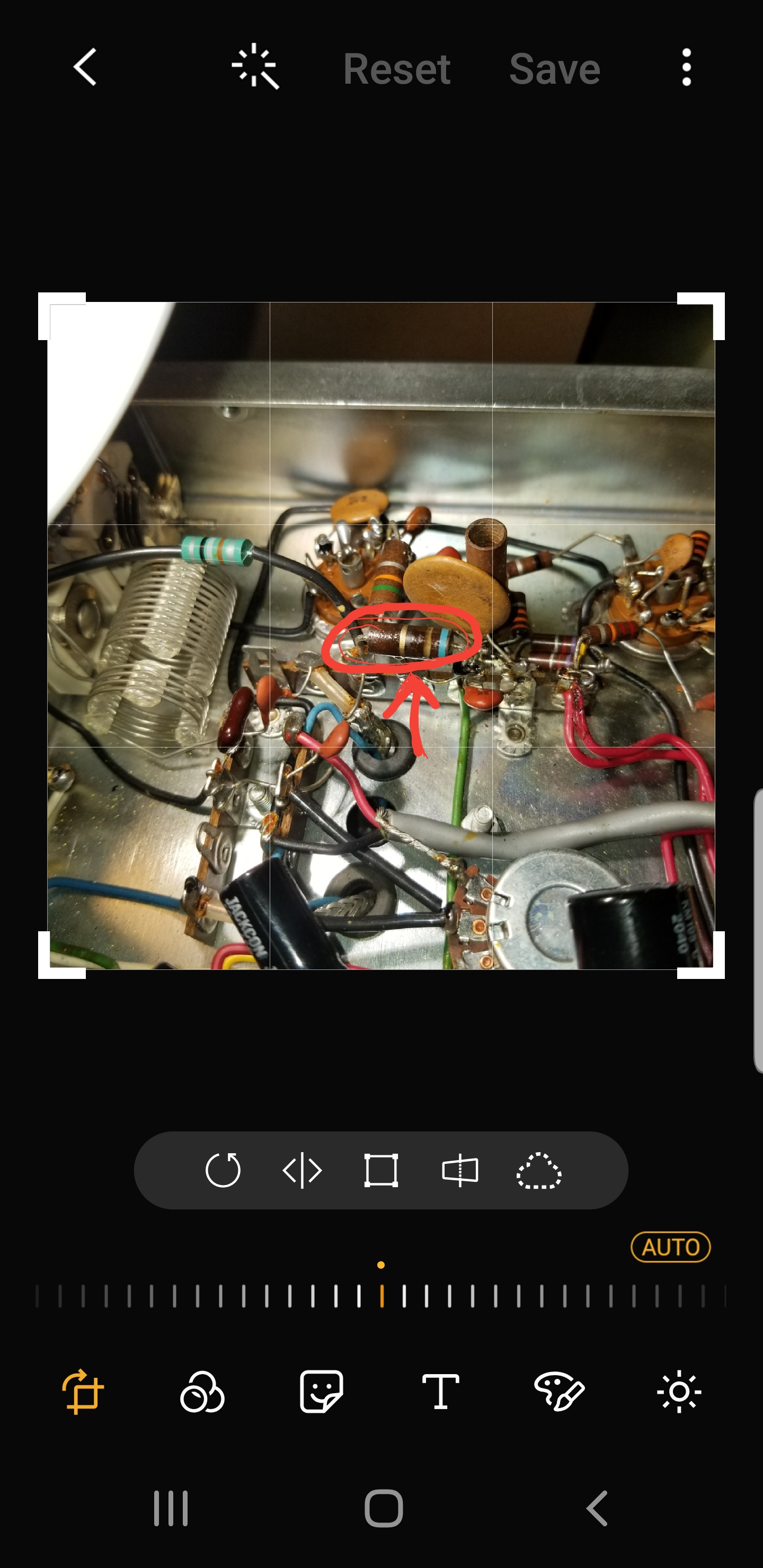
Task: Flip the image horizontally
Action: pos(302,1170)
